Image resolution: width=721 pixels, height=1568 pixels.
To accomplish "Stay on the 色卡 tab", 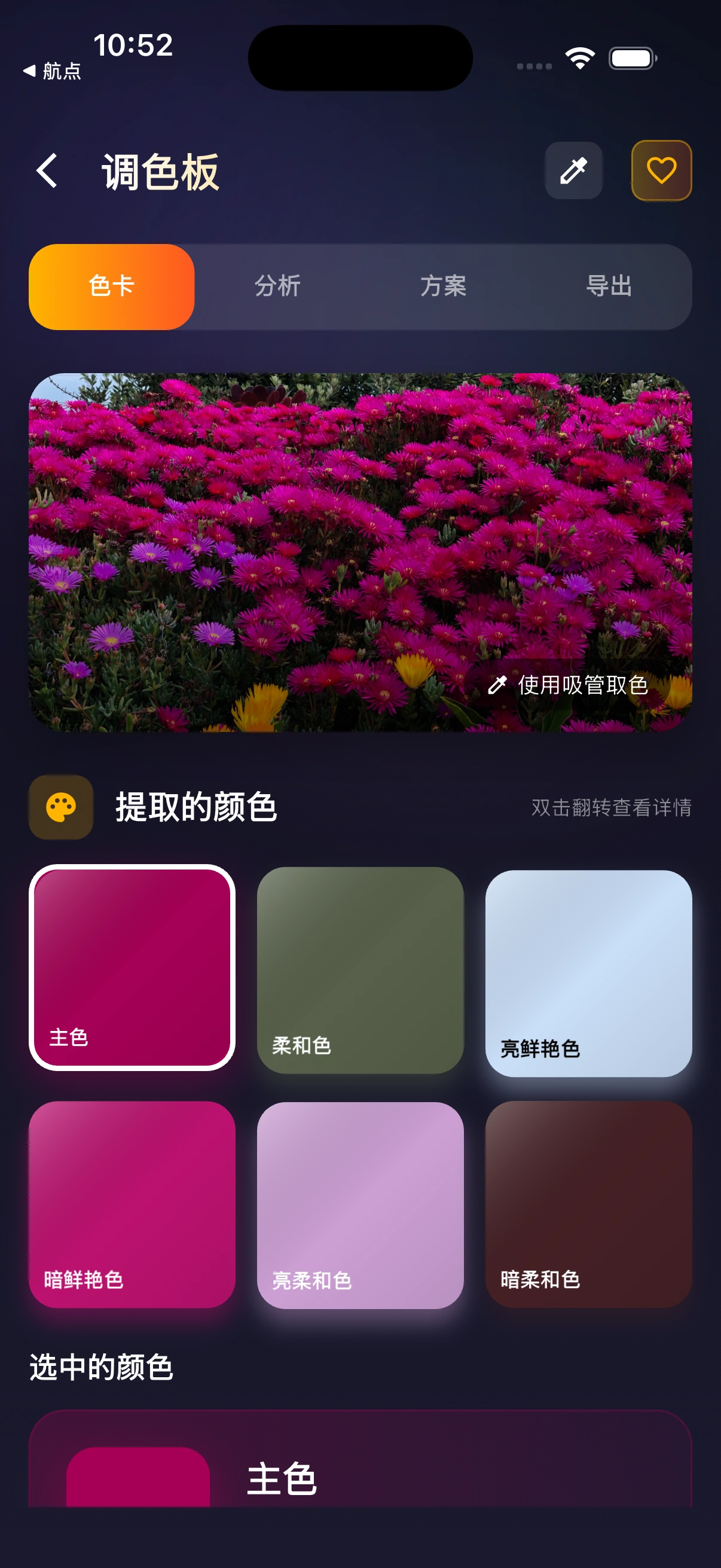I will click(x=111, y=286).
